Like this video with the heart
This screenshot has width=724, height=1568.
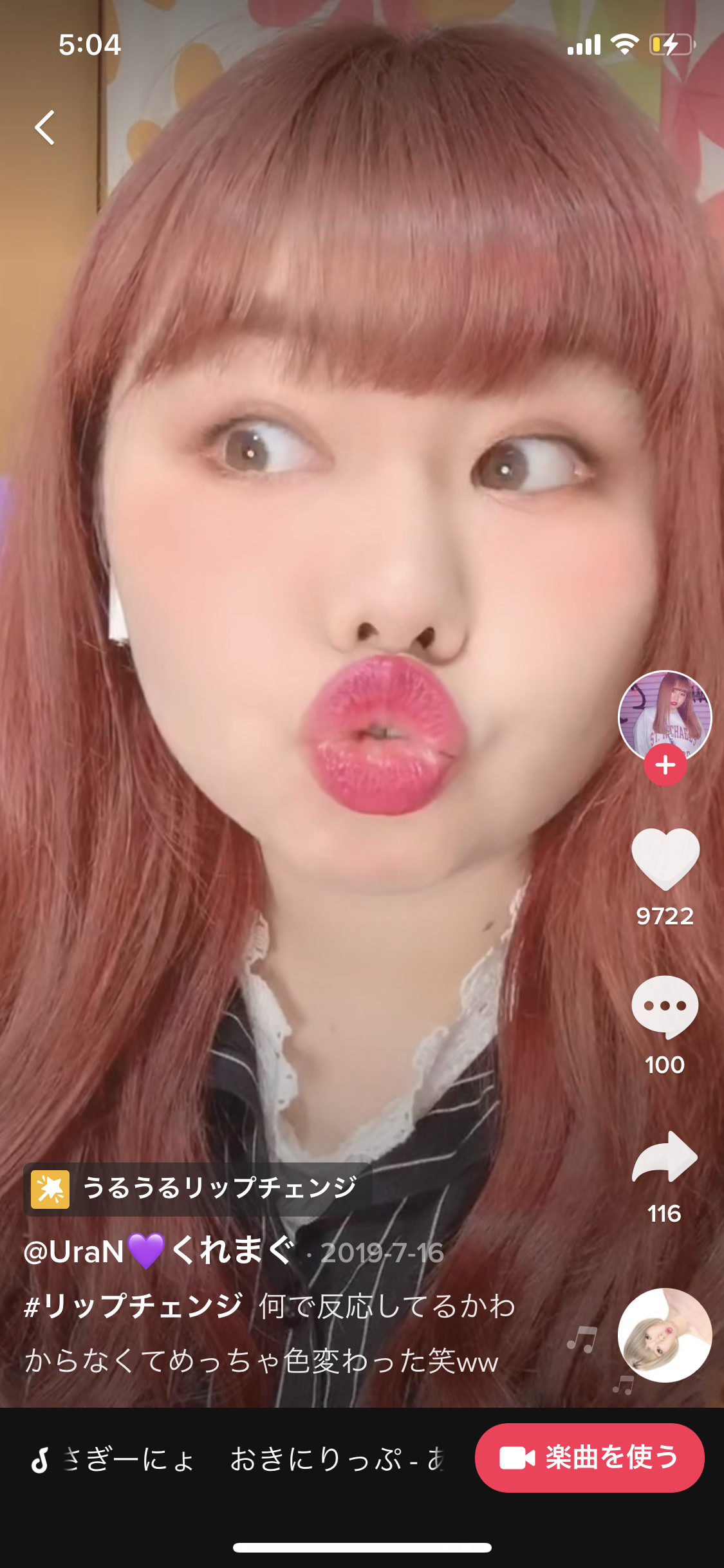[x=665, y=859]
